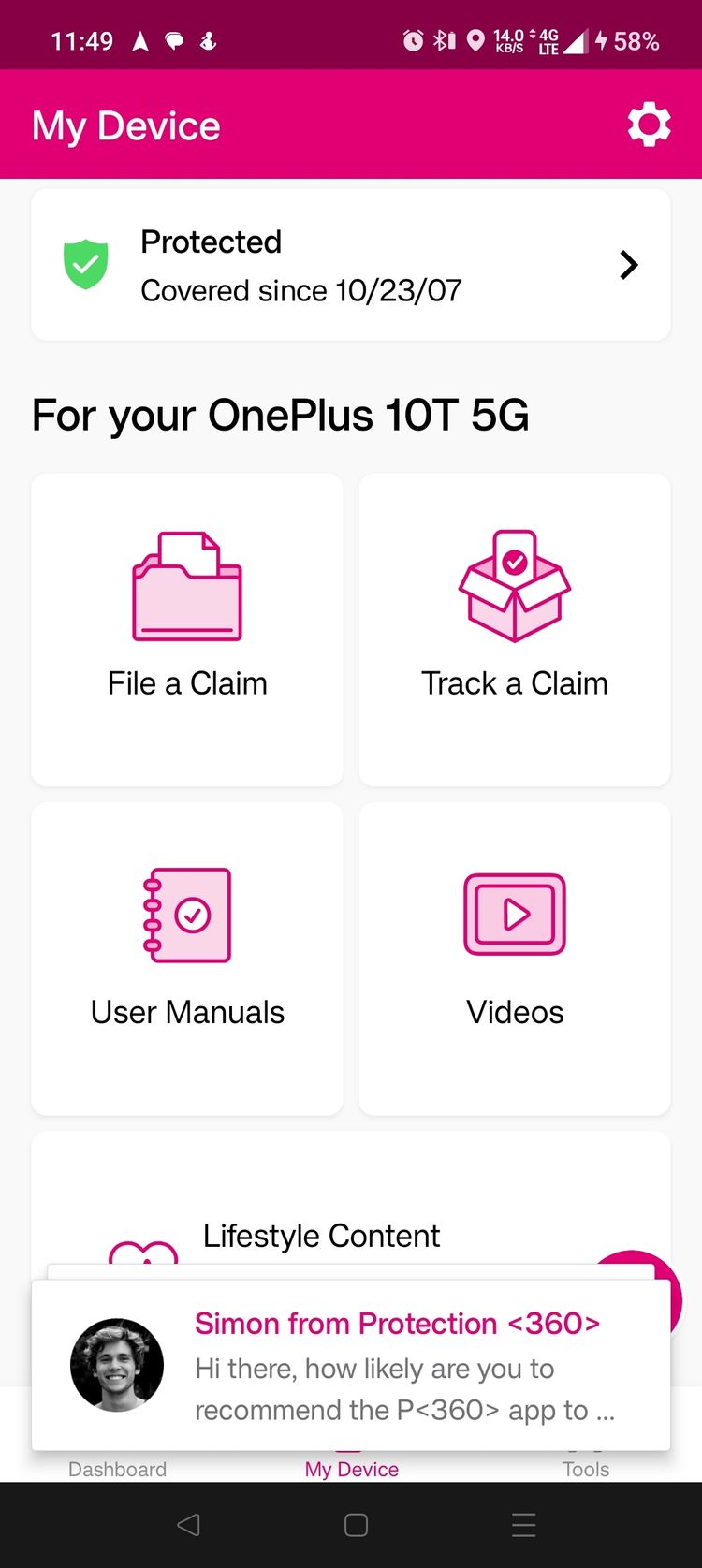Open Simon's message from Protection <360>
Image resolution: width=702 pixels, height=1568 pixels.
[351, 1367]
